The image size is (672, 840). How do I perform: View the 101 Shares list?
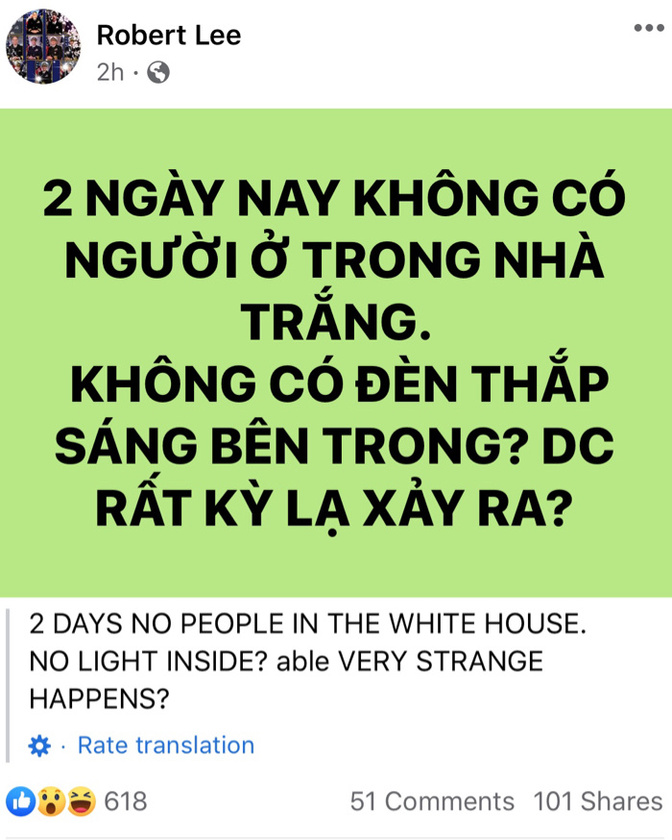pos(597,801)
